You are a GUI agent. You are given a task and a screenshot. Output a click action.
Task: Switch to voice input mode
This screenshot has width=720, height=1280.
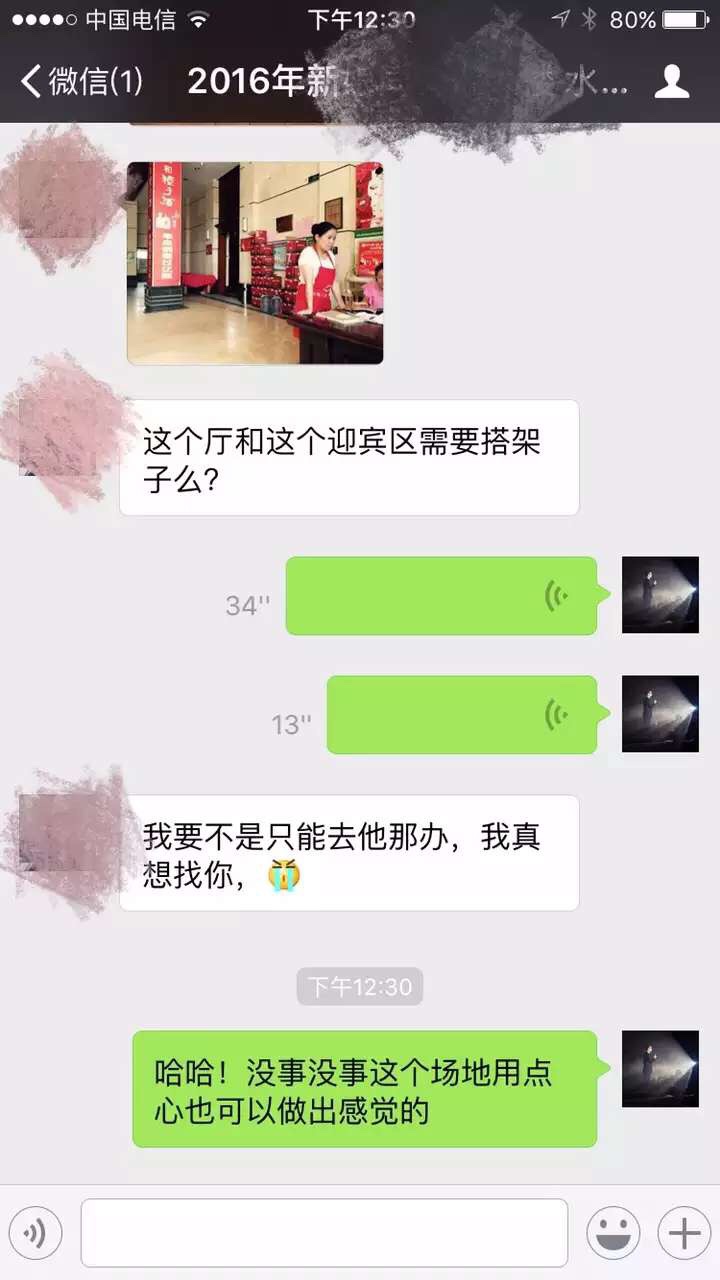click(x=35, y=1234)
